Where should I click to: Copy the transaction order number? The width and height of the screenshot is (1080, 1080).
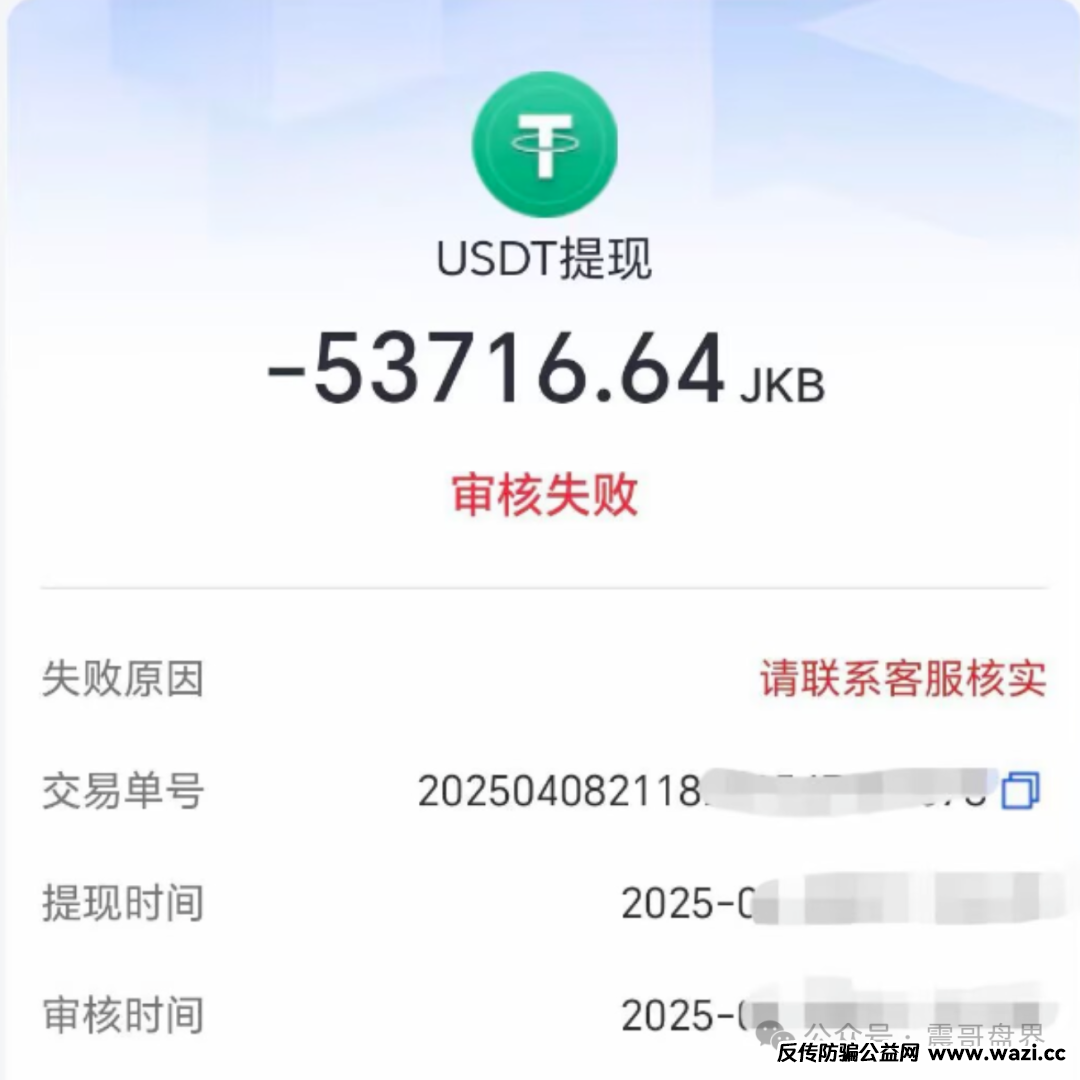[1020, 790]
